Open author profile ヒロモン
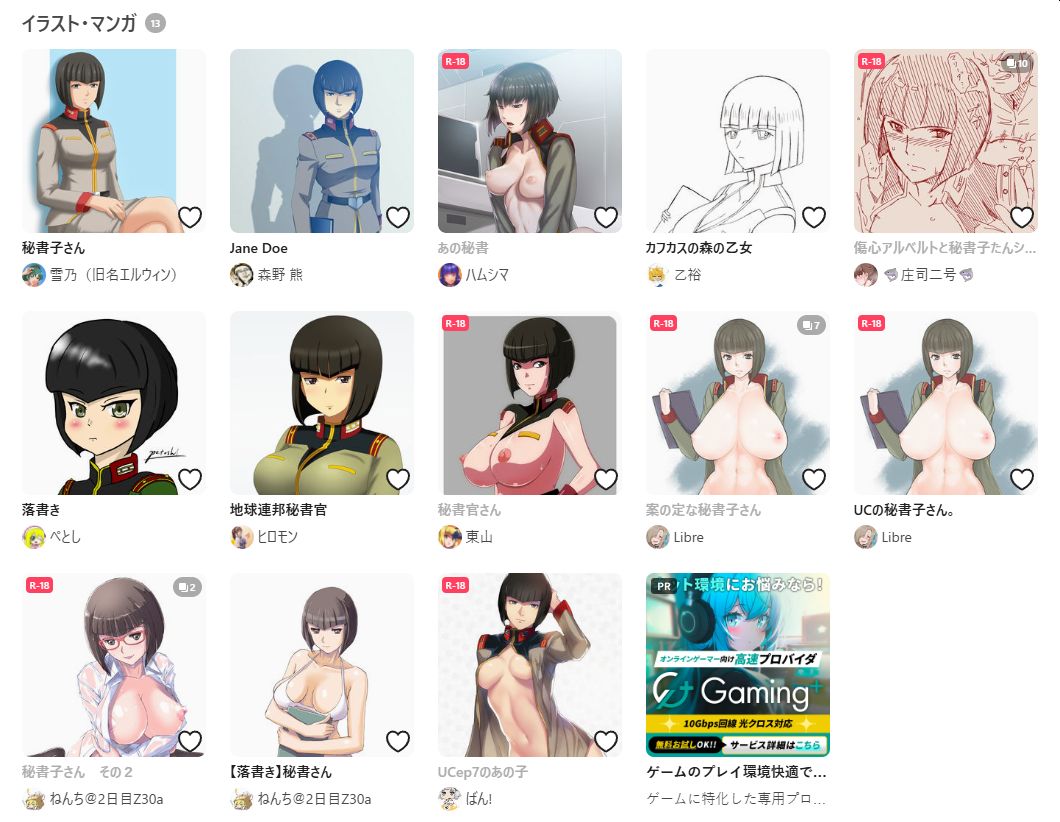 278,537
